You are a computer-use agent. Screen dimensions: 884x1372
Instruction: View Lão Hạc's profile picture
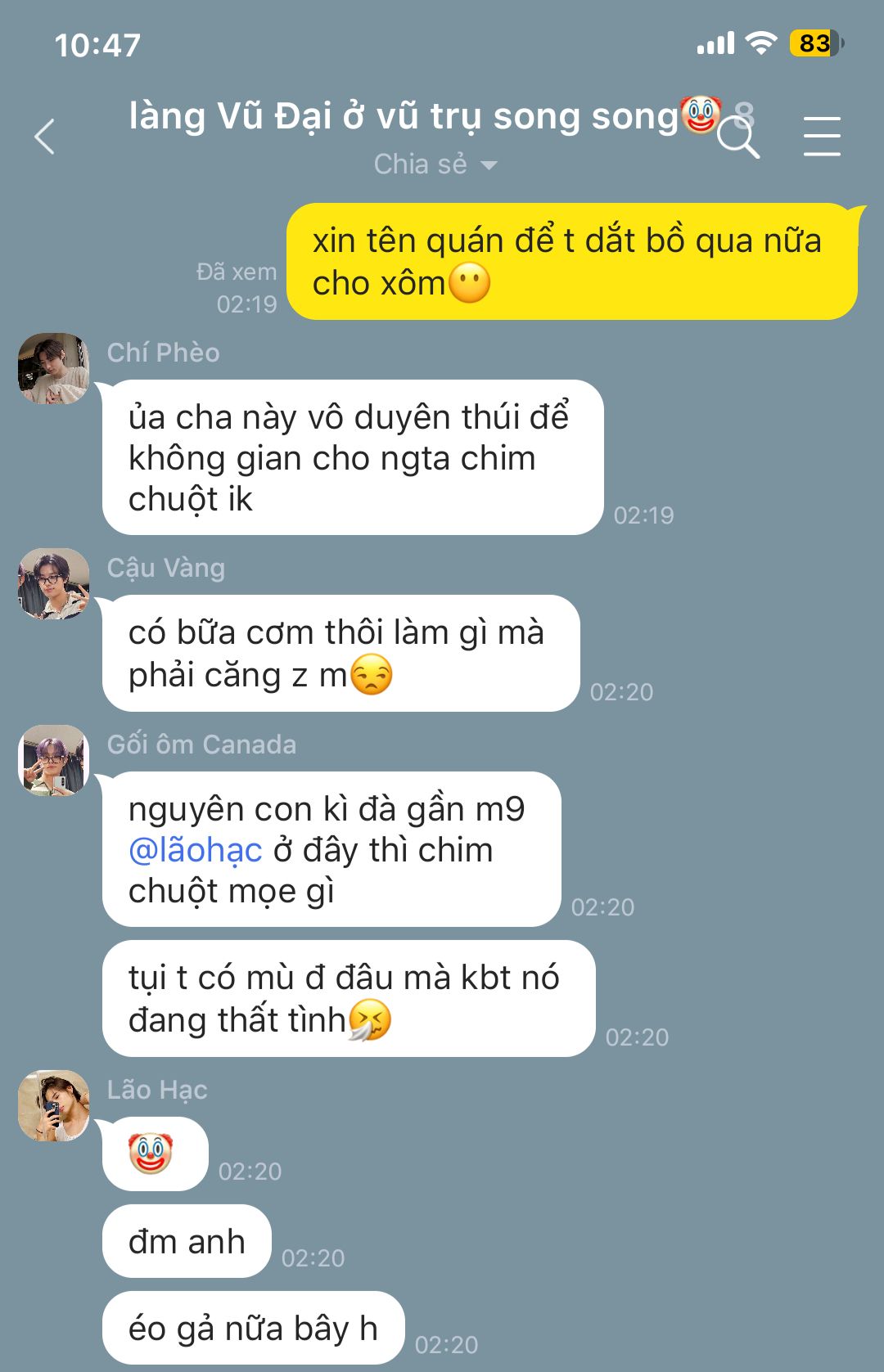click(54, 1105)
